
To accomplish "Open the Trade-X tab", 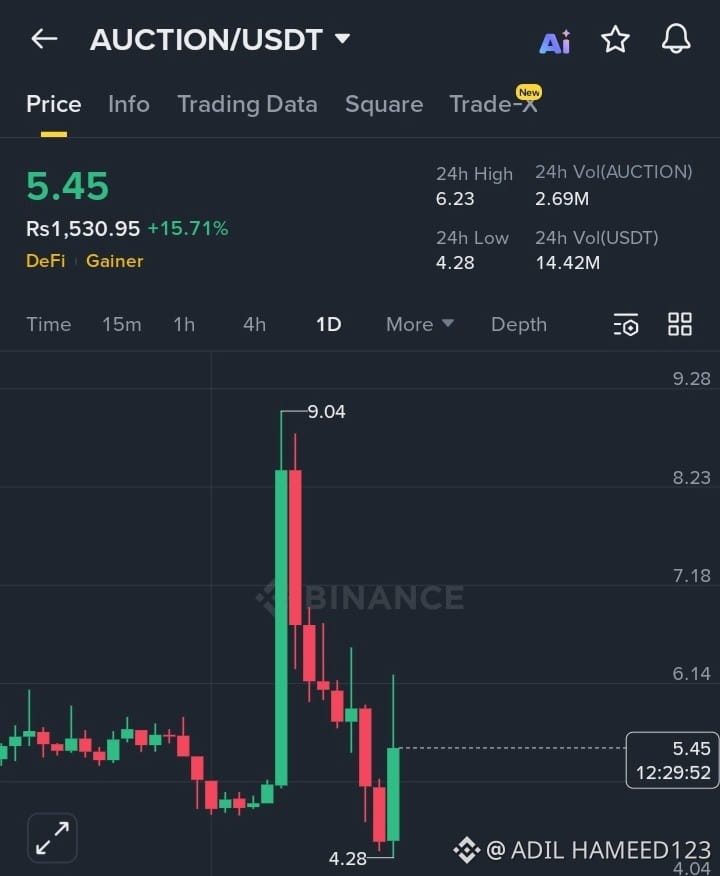I will (493, 104).
